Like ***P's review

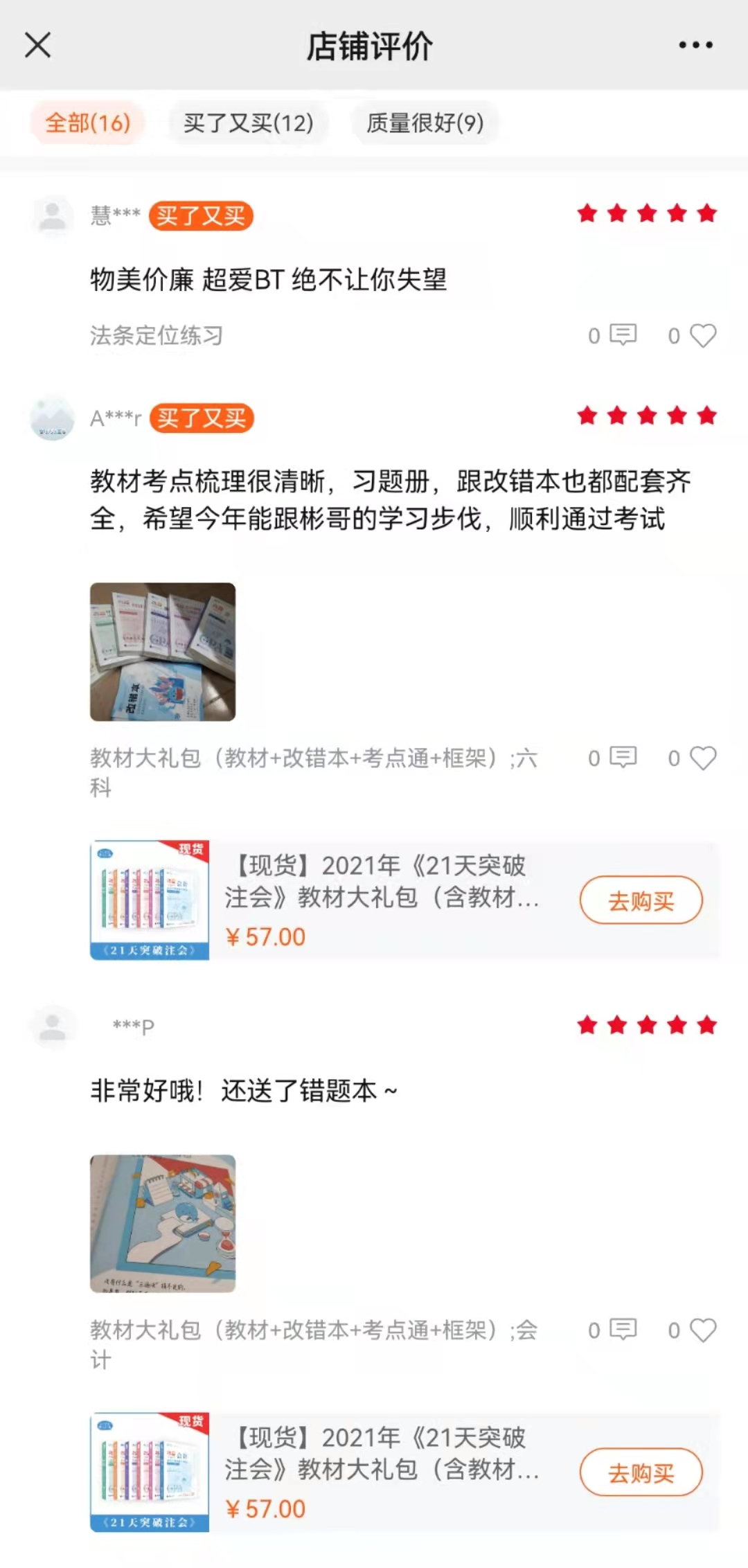(702, 1330)
